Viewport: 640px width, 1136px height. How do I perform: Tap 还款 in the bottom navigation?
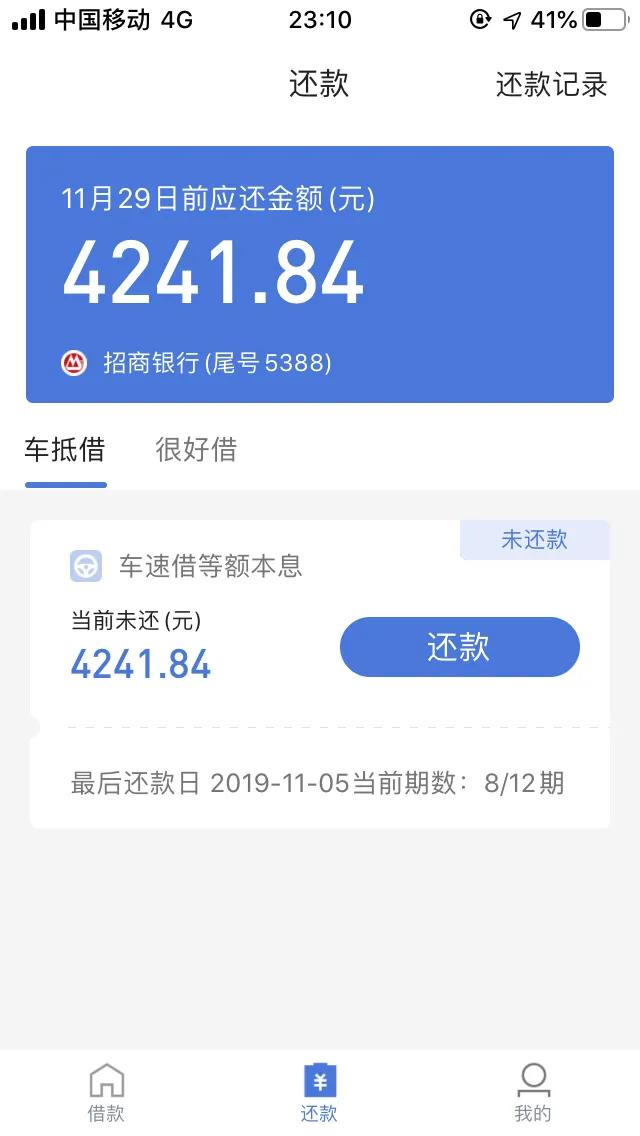click(320, 1093)
